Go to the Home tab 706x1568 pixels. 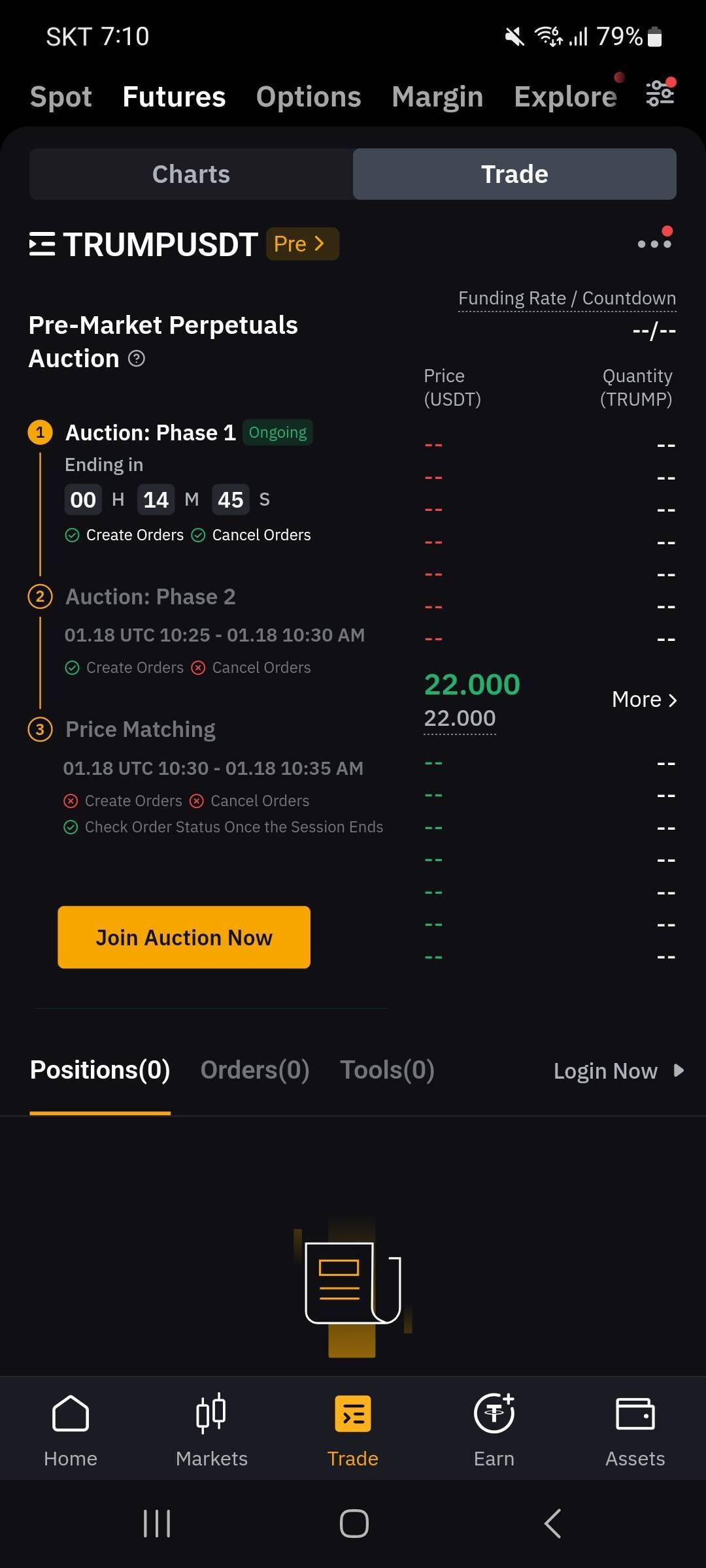pyautogui.click(x=71, y=1431)
